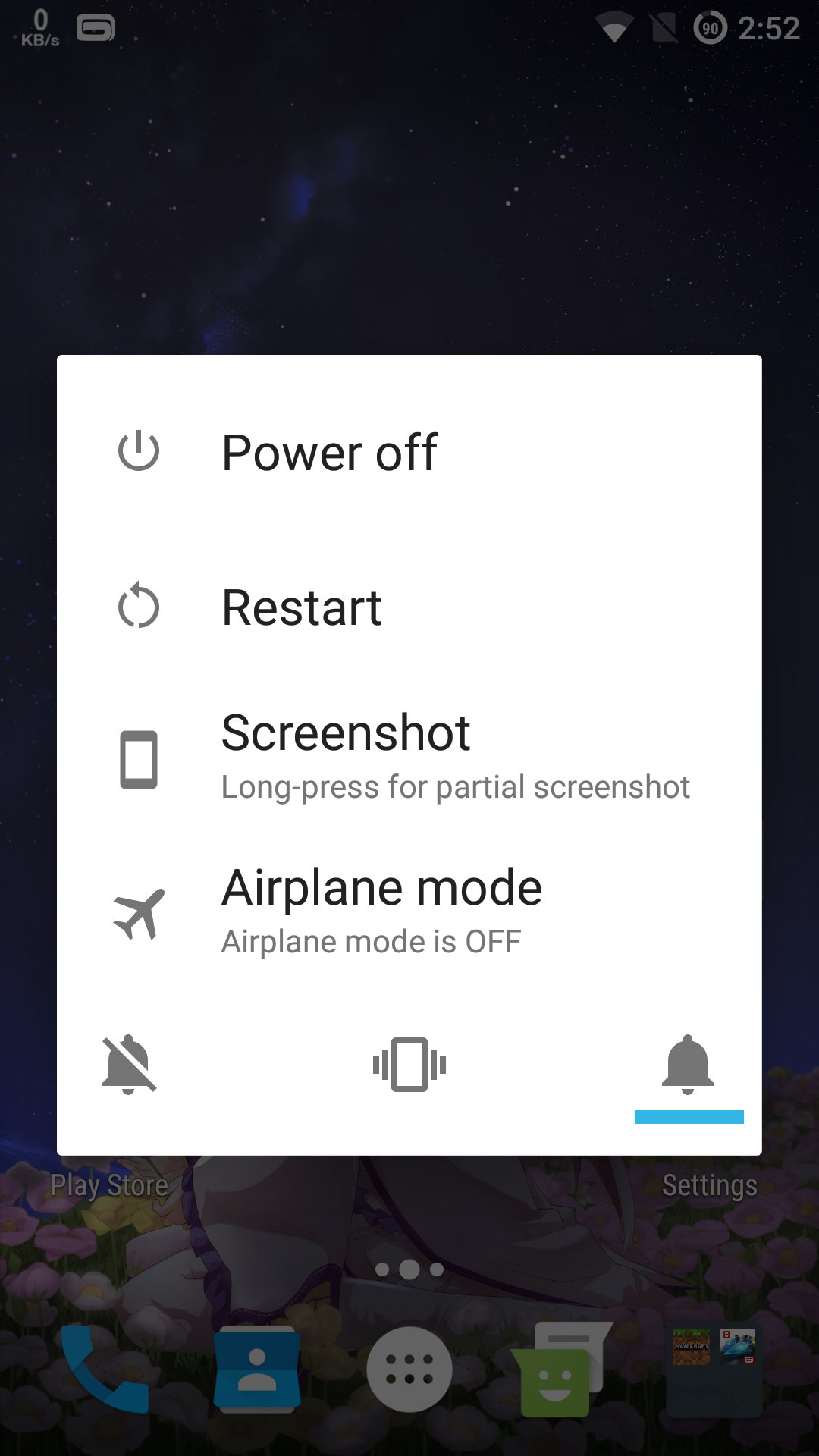
Task: Select Power off in the power menu
Action: click(x=330, y=453)
